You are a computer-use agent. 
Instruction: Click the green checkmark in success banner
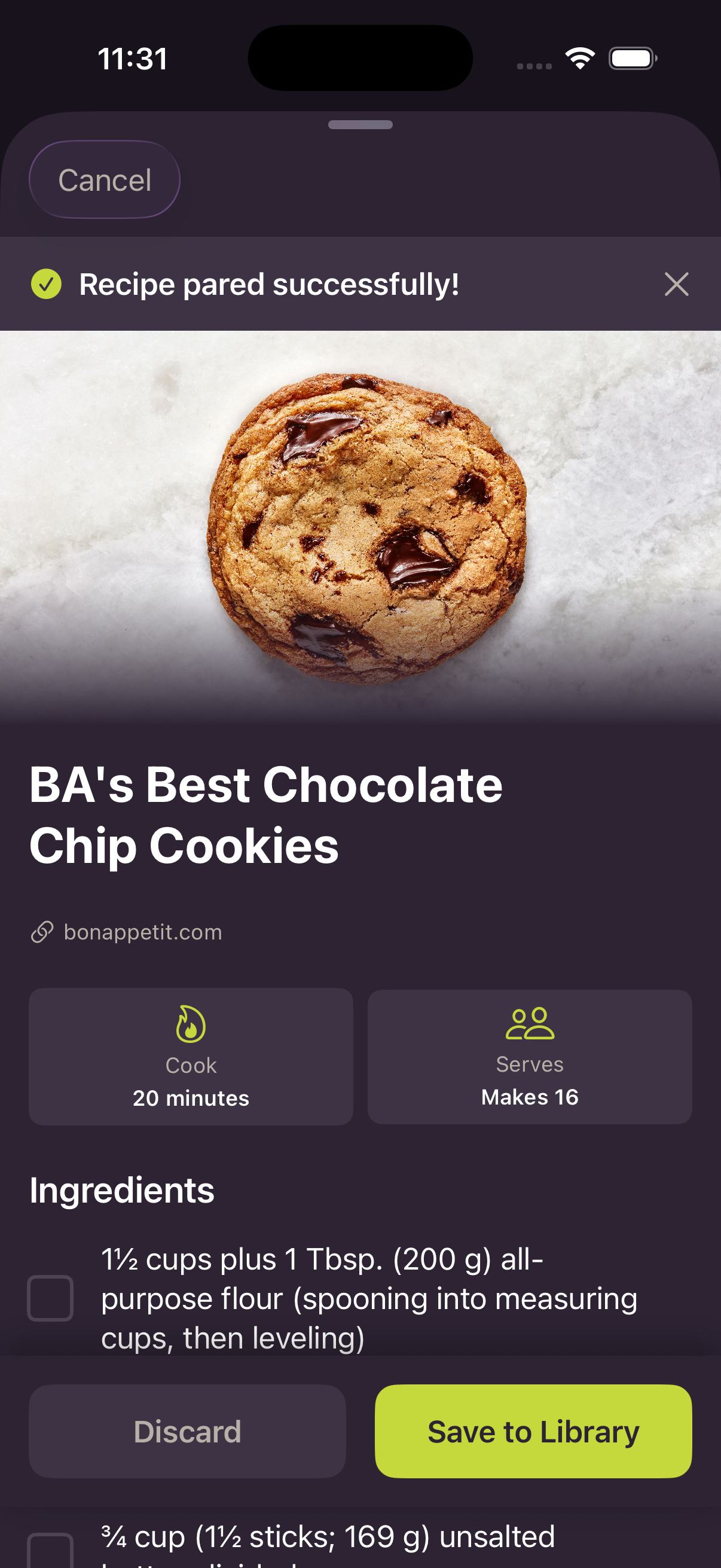pyautogui.click(x=46, y=283)
